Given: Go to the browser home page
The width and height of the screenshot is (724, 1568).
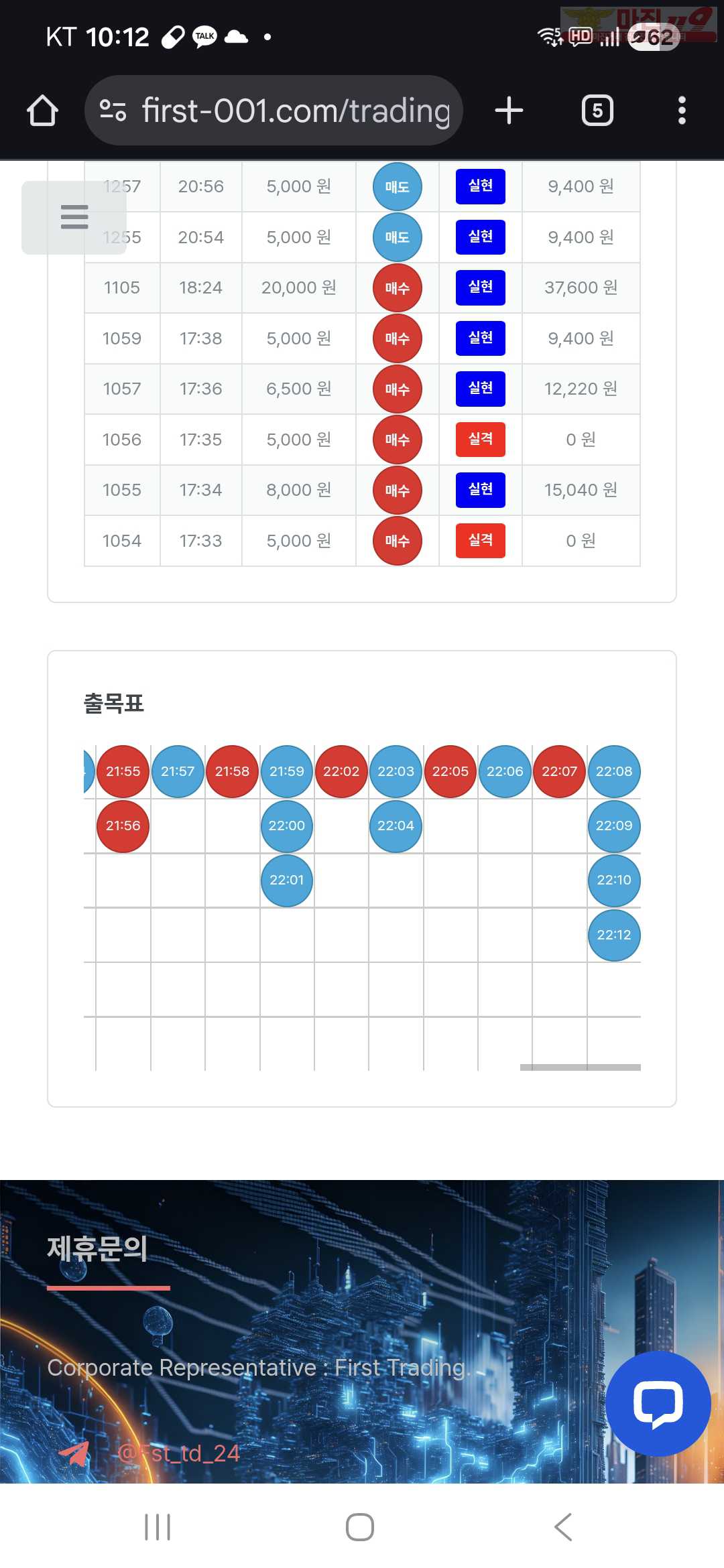Looking at the screenshot, I should (x=42, y=111).
